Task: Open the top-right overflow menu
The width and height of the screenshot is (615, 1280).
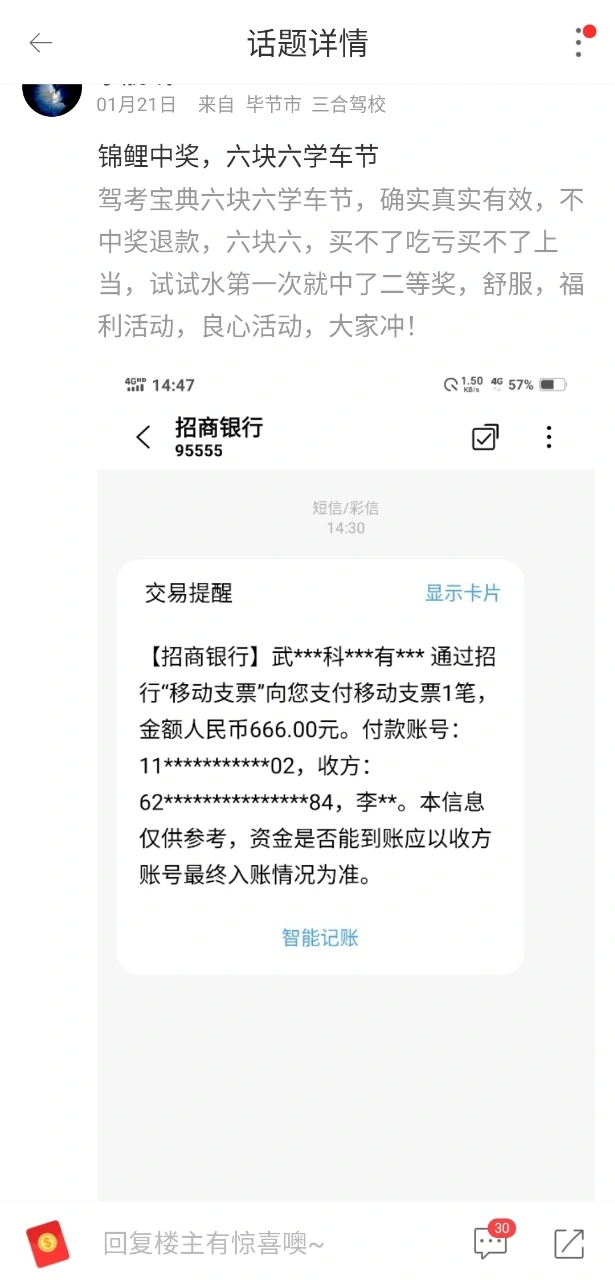Action: click(x=579, y=42)
